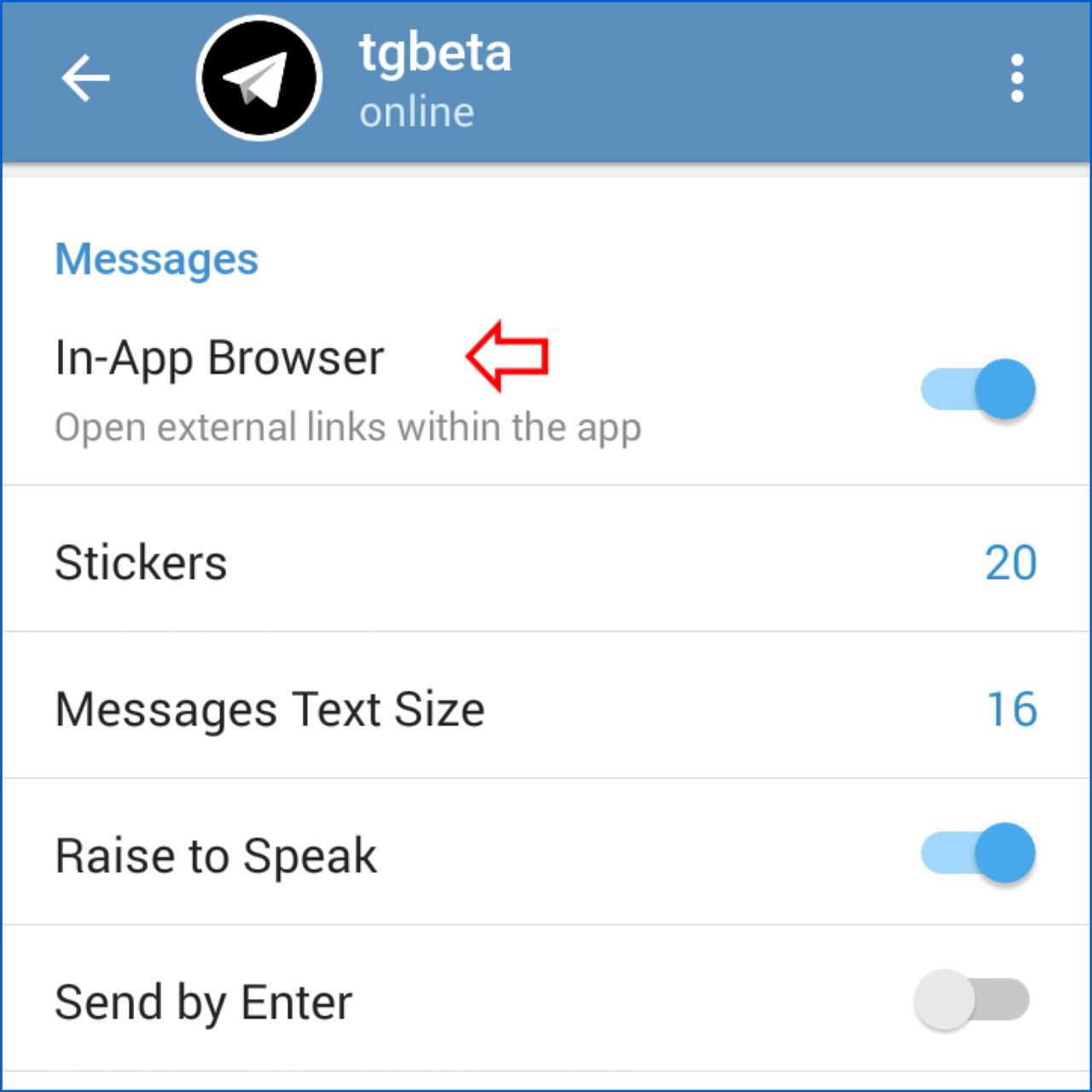Go back with the arrow icon
This screenshot has height=1092, width=1092.
click(x=85, y=78)
